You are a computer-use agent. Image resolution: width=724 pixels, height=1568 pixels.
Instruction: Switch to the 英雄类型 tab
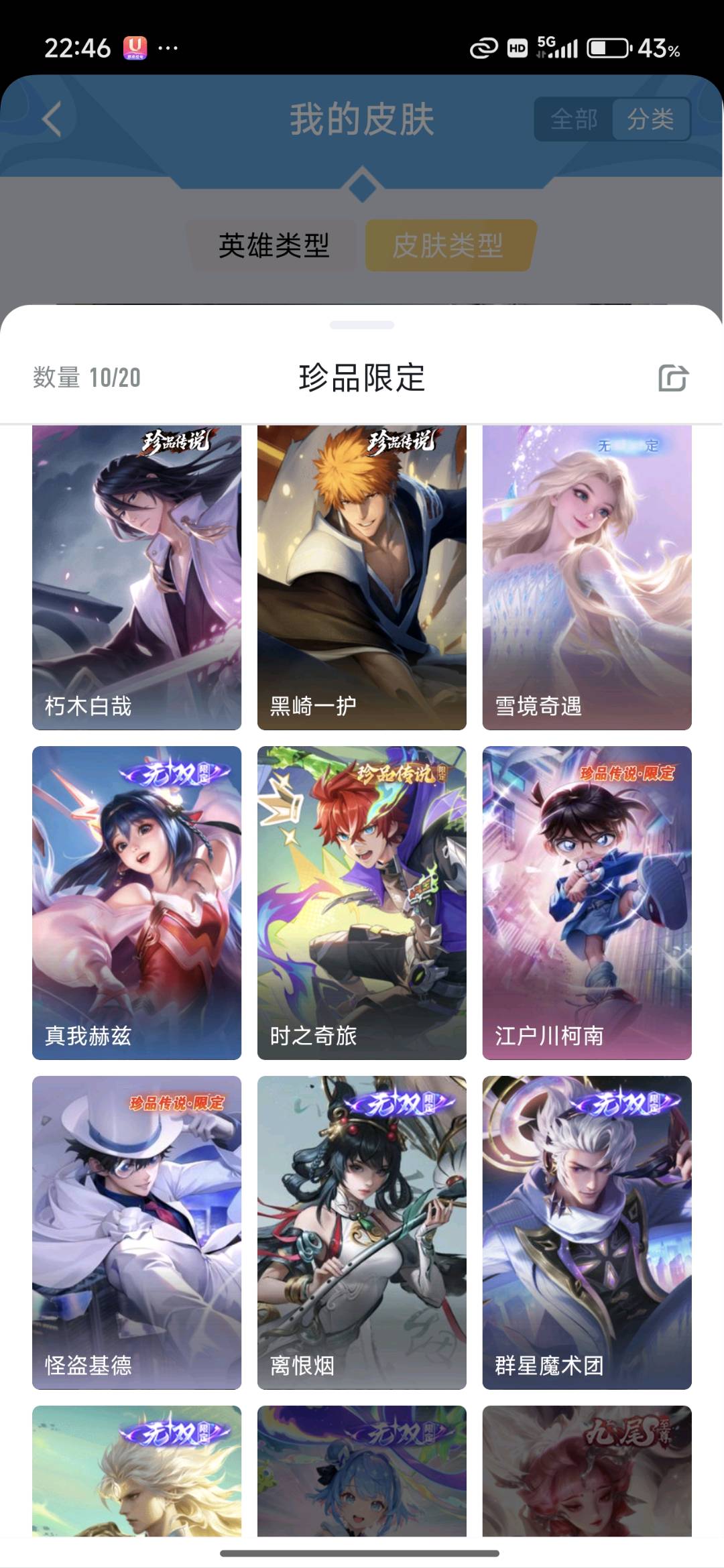[x=274, y=245]
